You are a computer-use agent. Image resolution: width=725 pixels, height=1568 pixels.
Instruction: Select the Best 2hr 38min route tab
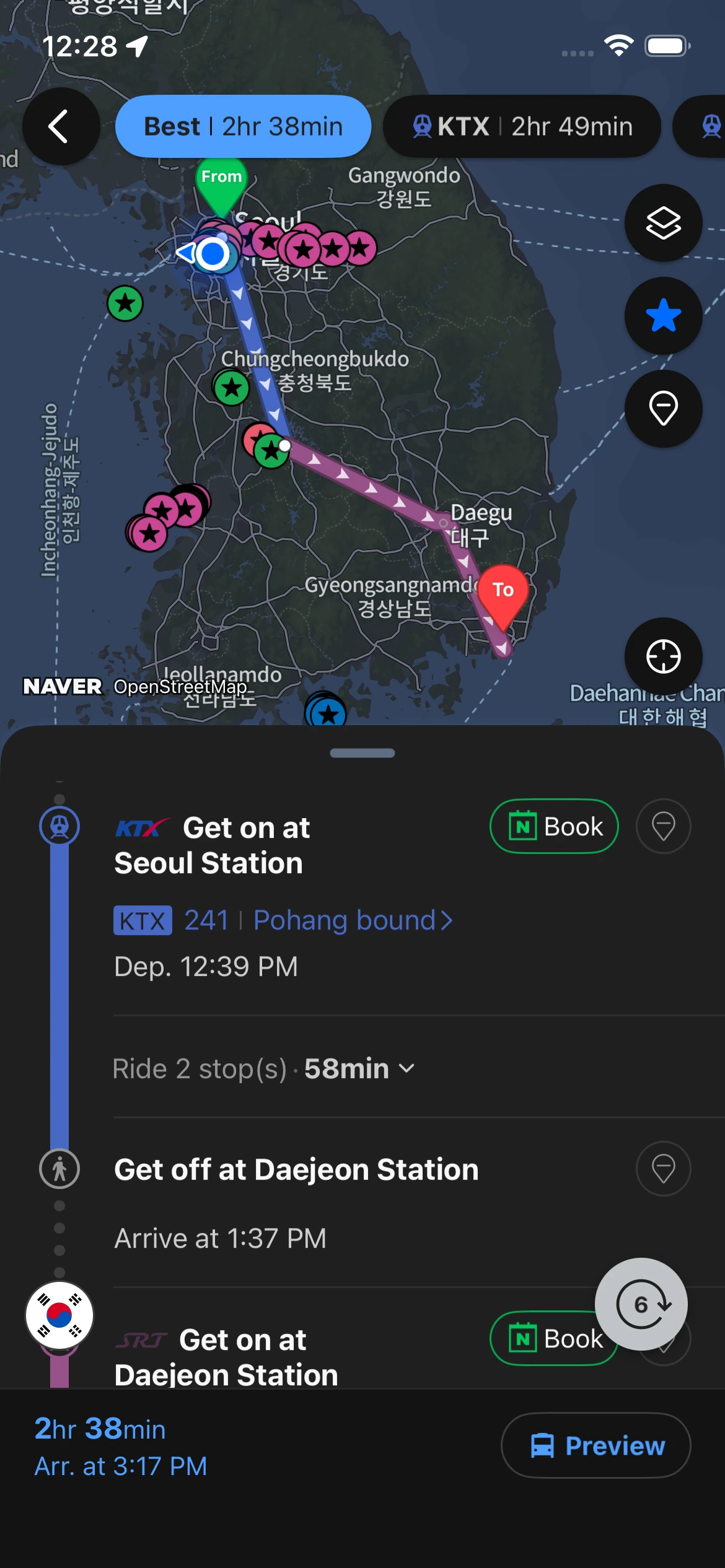243,126
